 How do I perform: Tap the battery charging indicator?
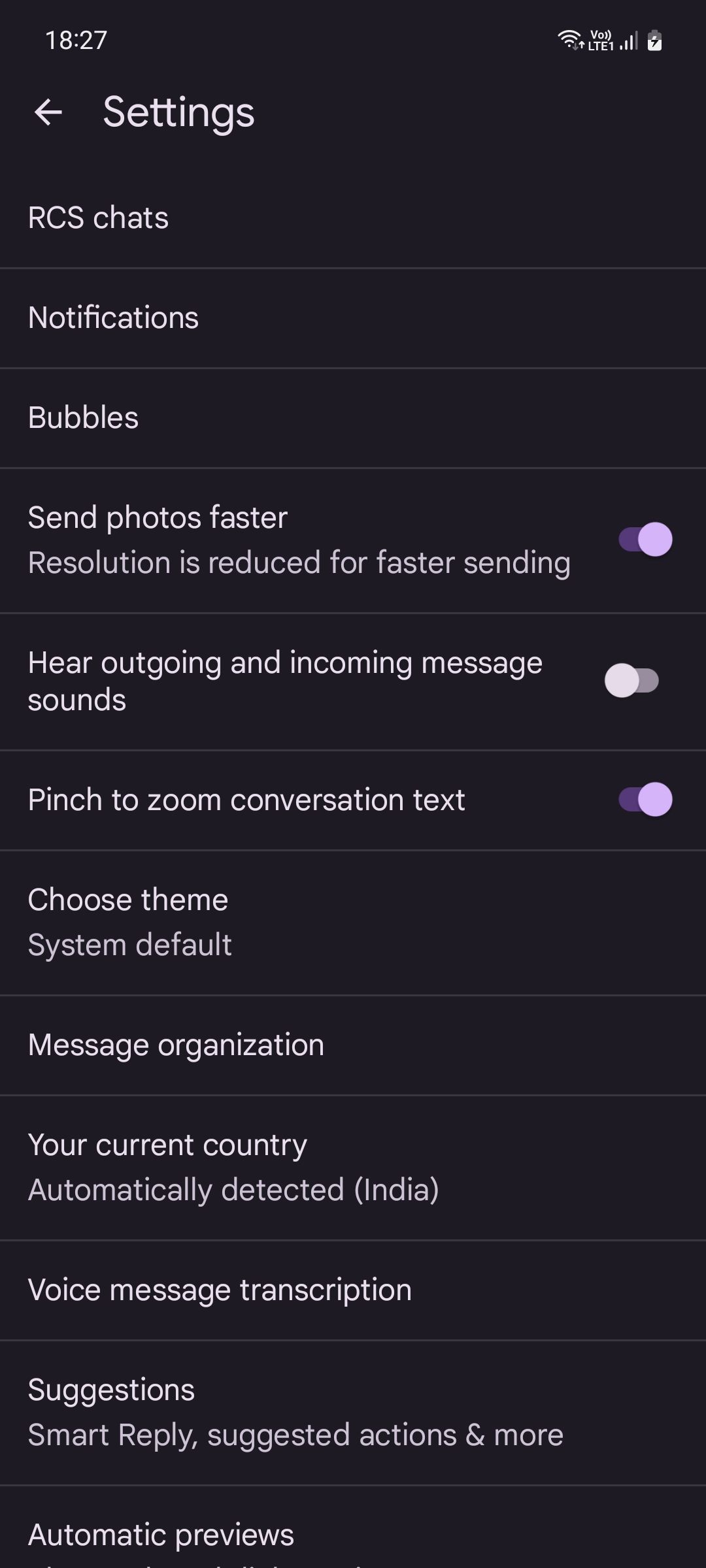(653, 41)
